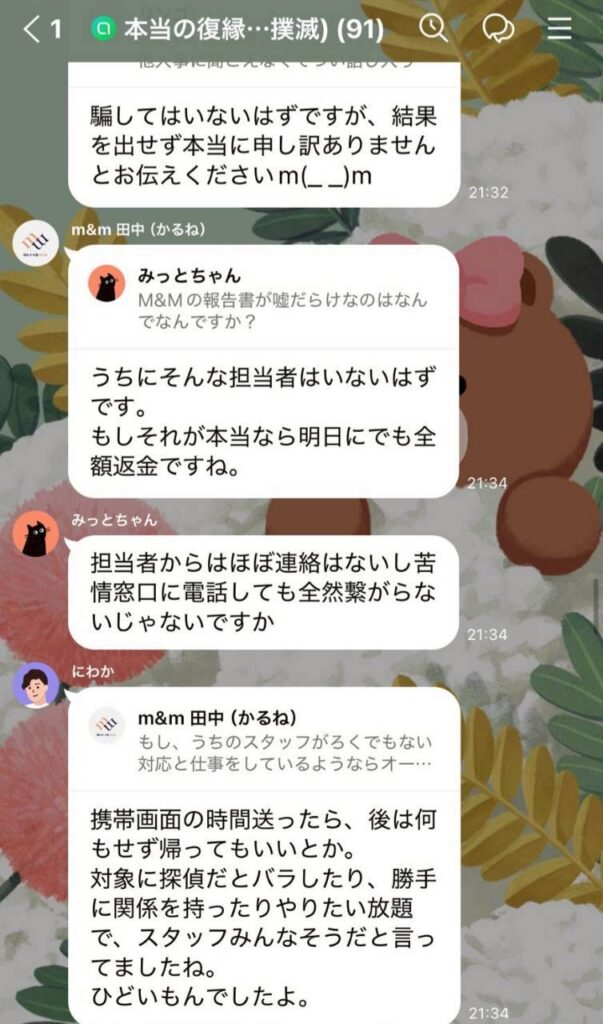This screenshot has width=603, height=1024.
Task: Jump to quoted m&m 田中 message
Action: (x=263, y=738)
